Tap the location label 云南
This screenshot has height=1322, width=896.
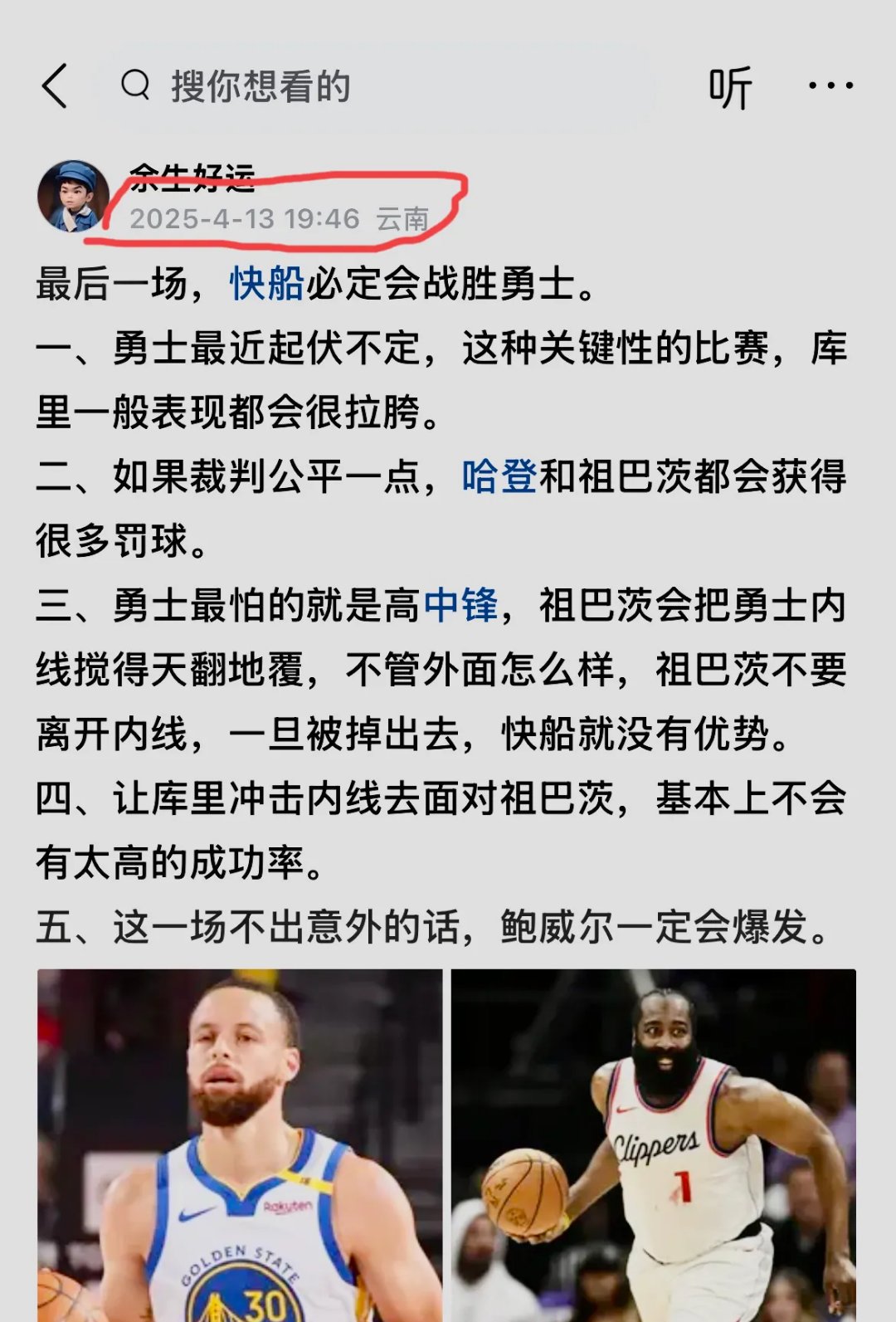tap(404, 219)
